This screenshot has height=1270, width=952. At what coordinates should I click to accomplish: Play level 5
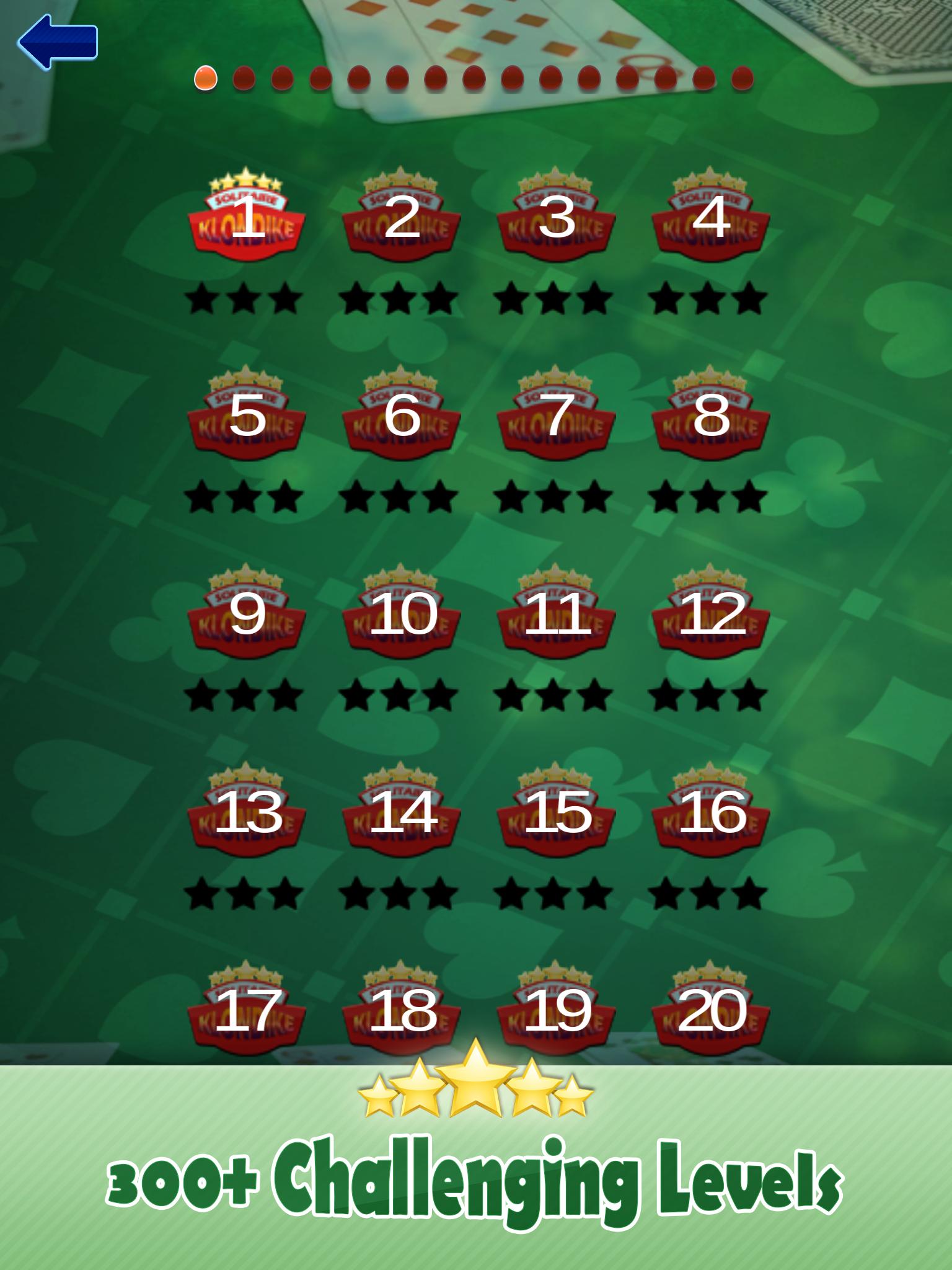[247, 415]
